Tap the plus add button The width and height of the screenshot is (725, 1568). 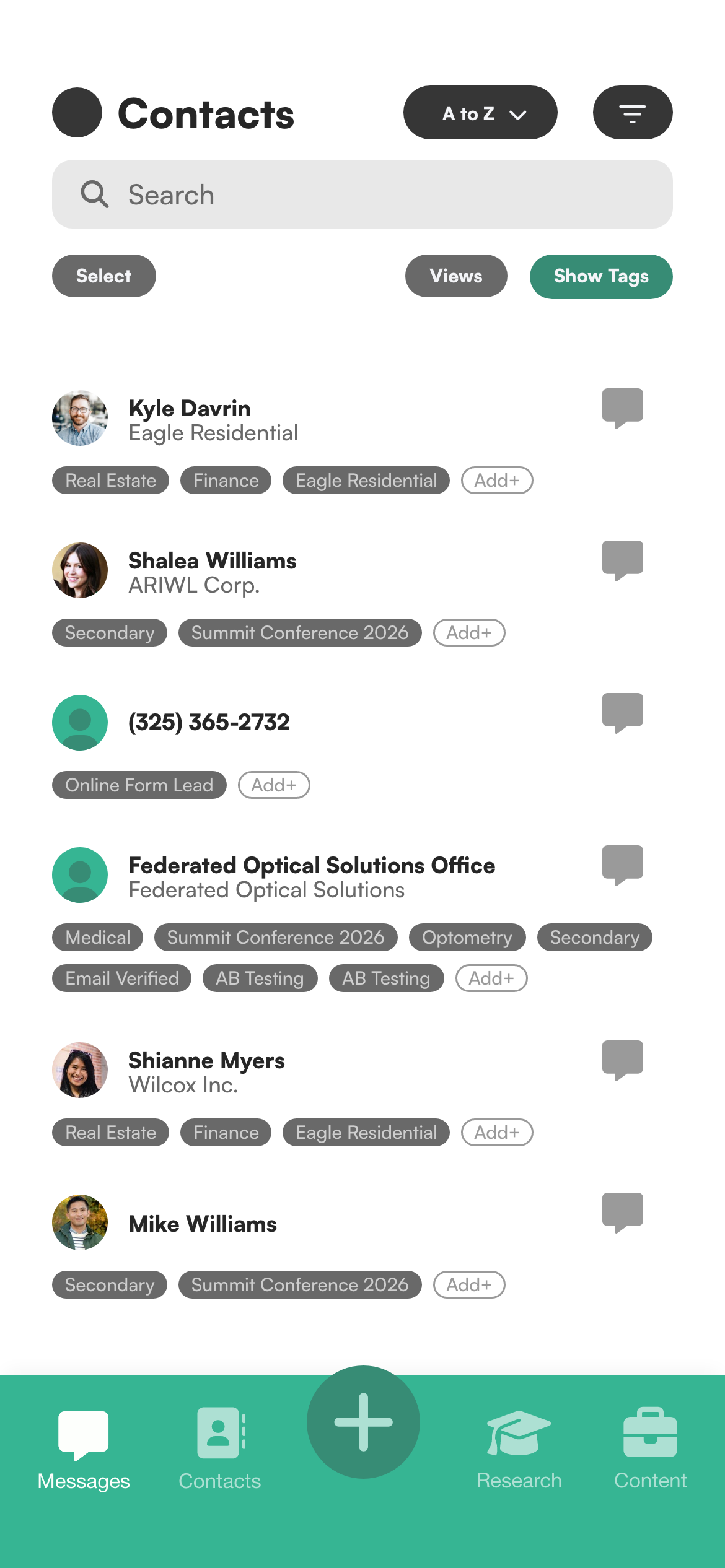(363, 1422)
